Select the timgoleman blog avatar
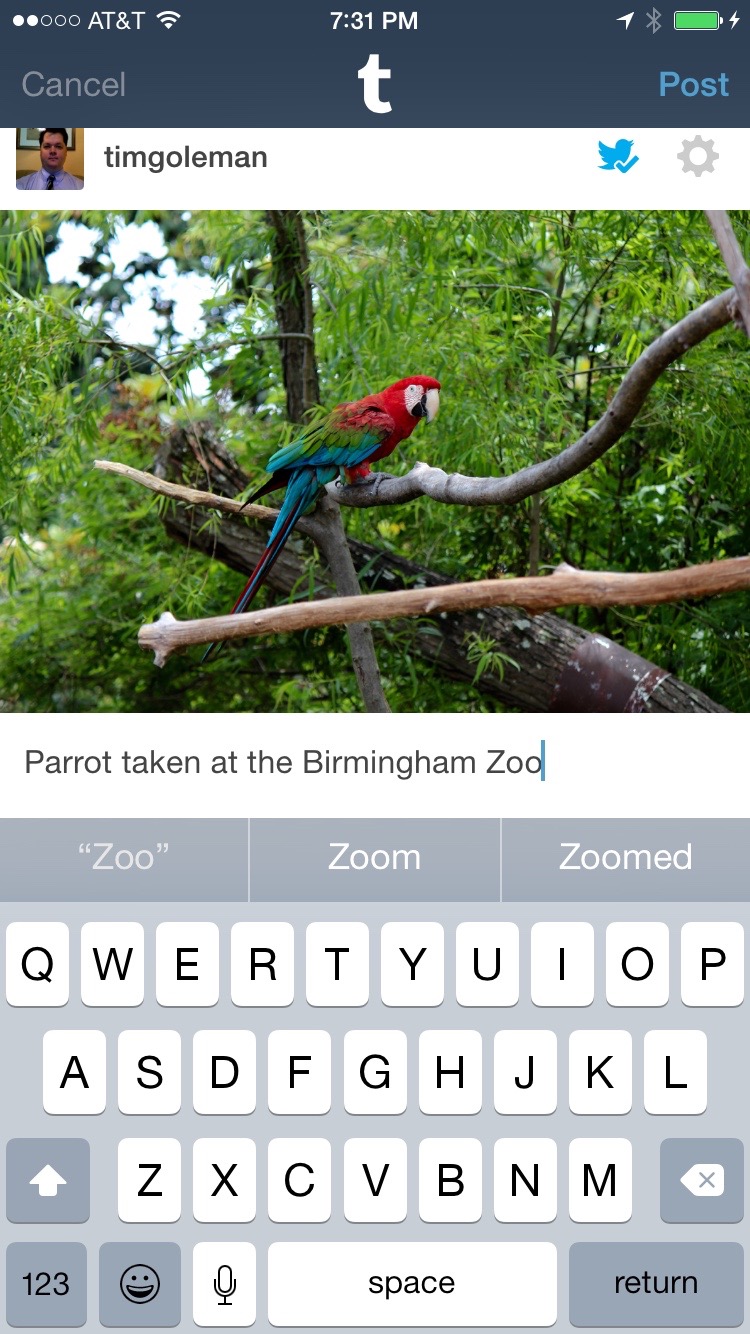 pyautogui.click(x=50, y=158)
